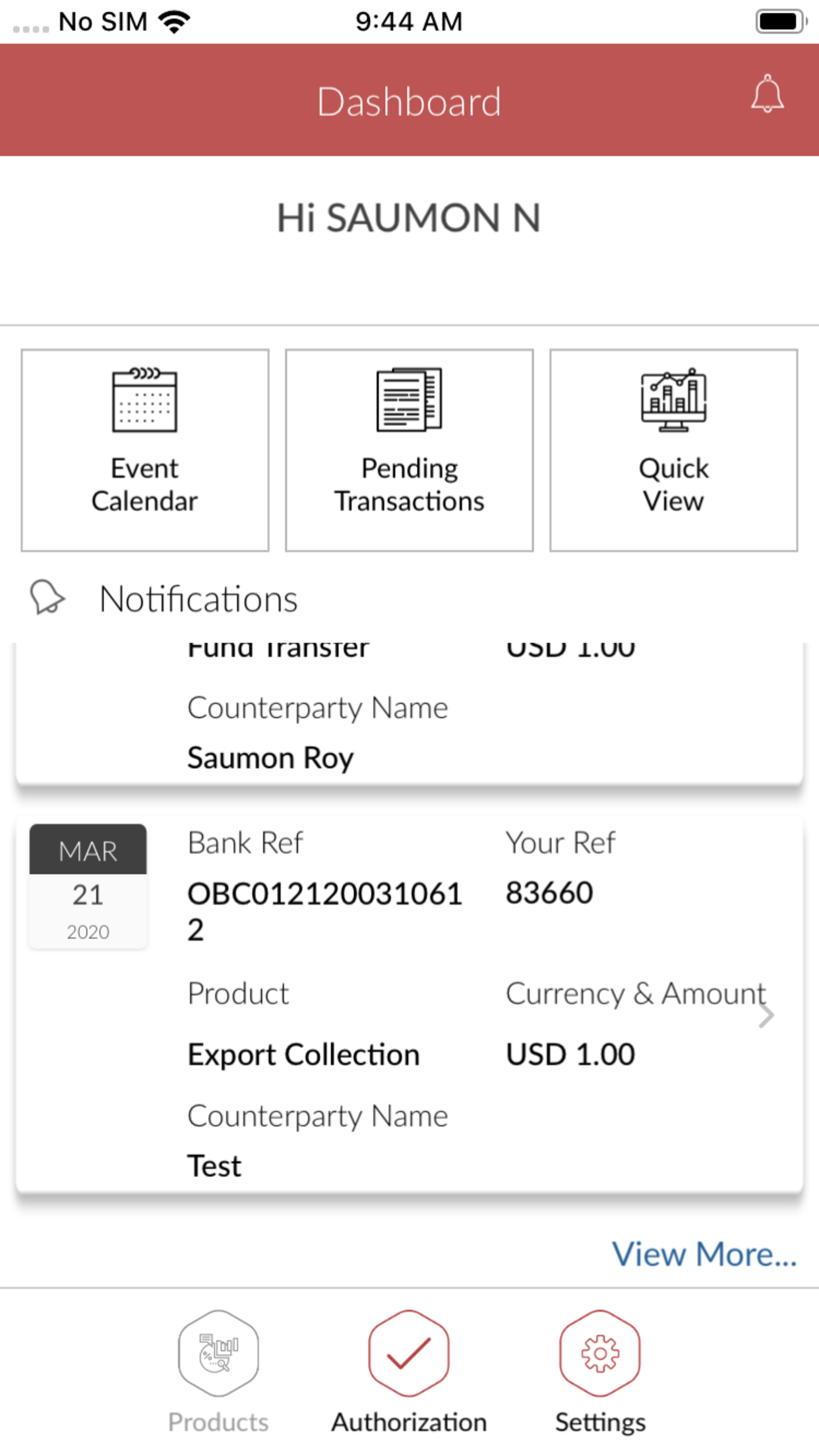Open Authorization from the bottom navigation
This screenshot has height=1456, width=819.
(x=408, y=1352)
